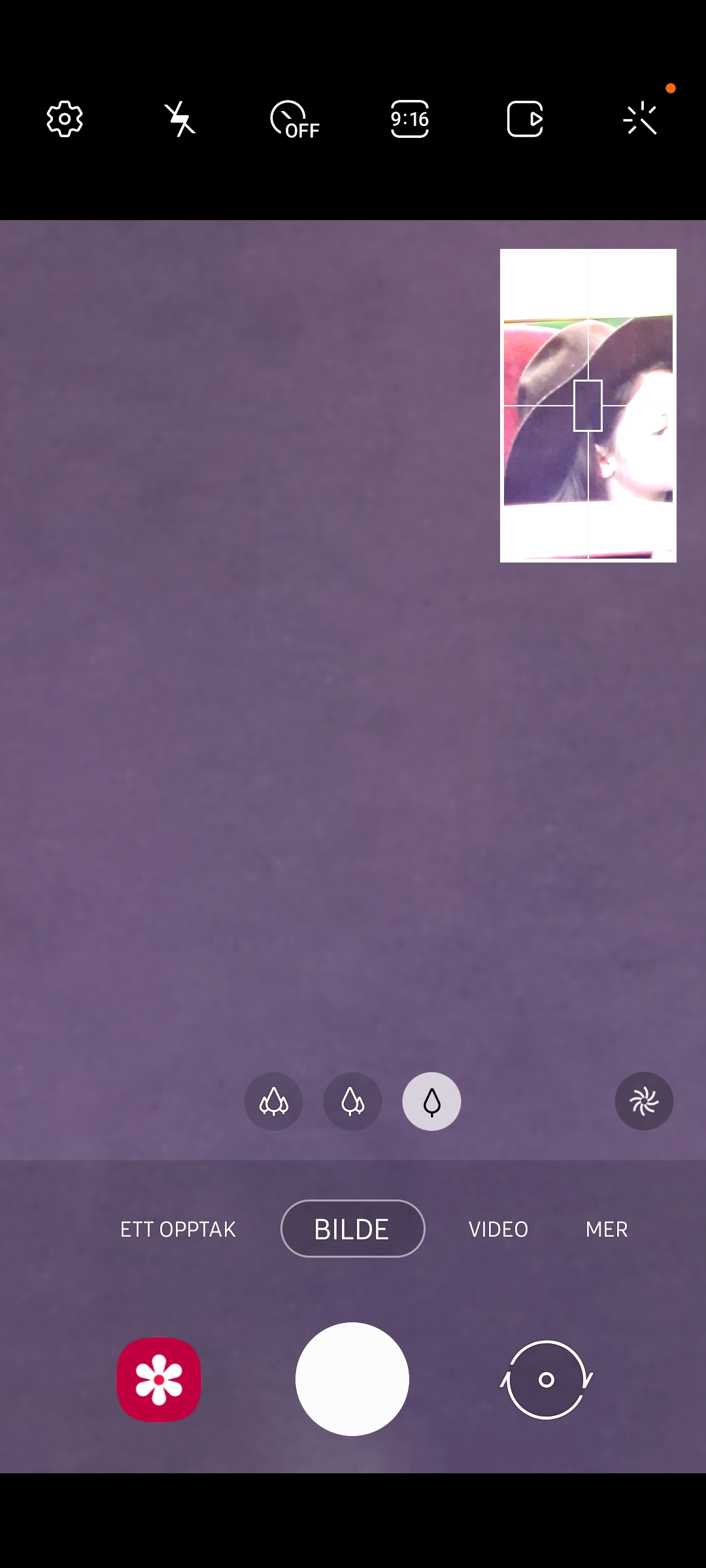Viewport: 706px width, 1568px height.
Task: Toggle the flash setting
Action: click(x=180, y=119)
